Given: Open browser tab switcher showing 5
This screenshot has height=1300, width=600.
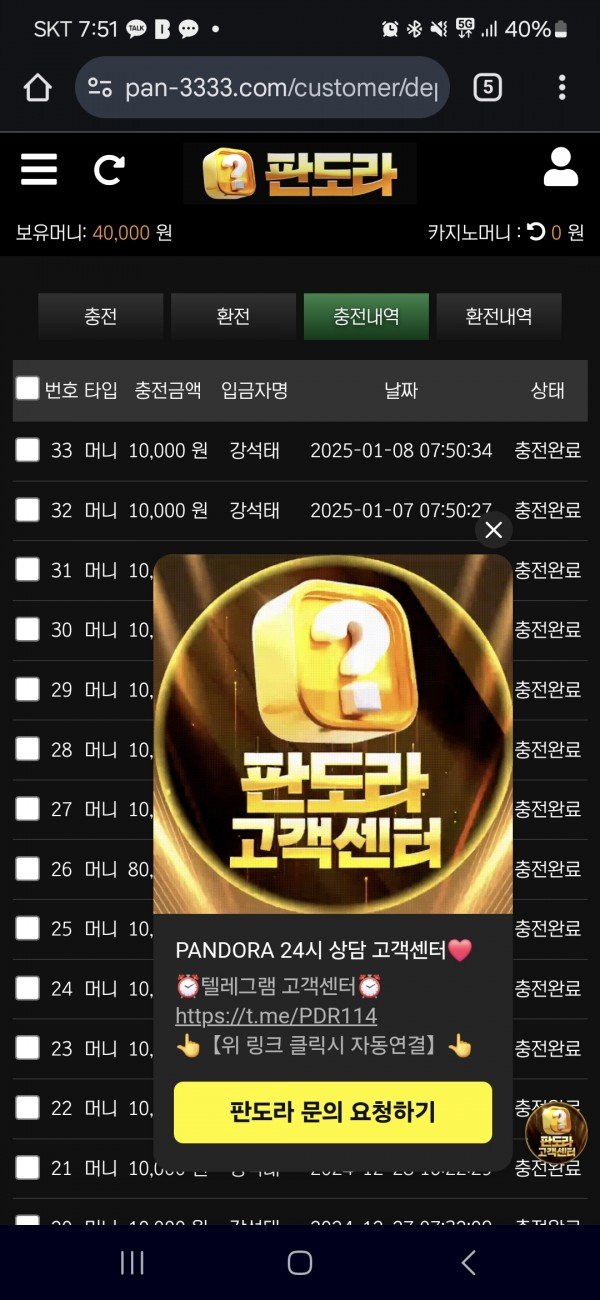Looking at the screenshot, I should coord(487,88).
